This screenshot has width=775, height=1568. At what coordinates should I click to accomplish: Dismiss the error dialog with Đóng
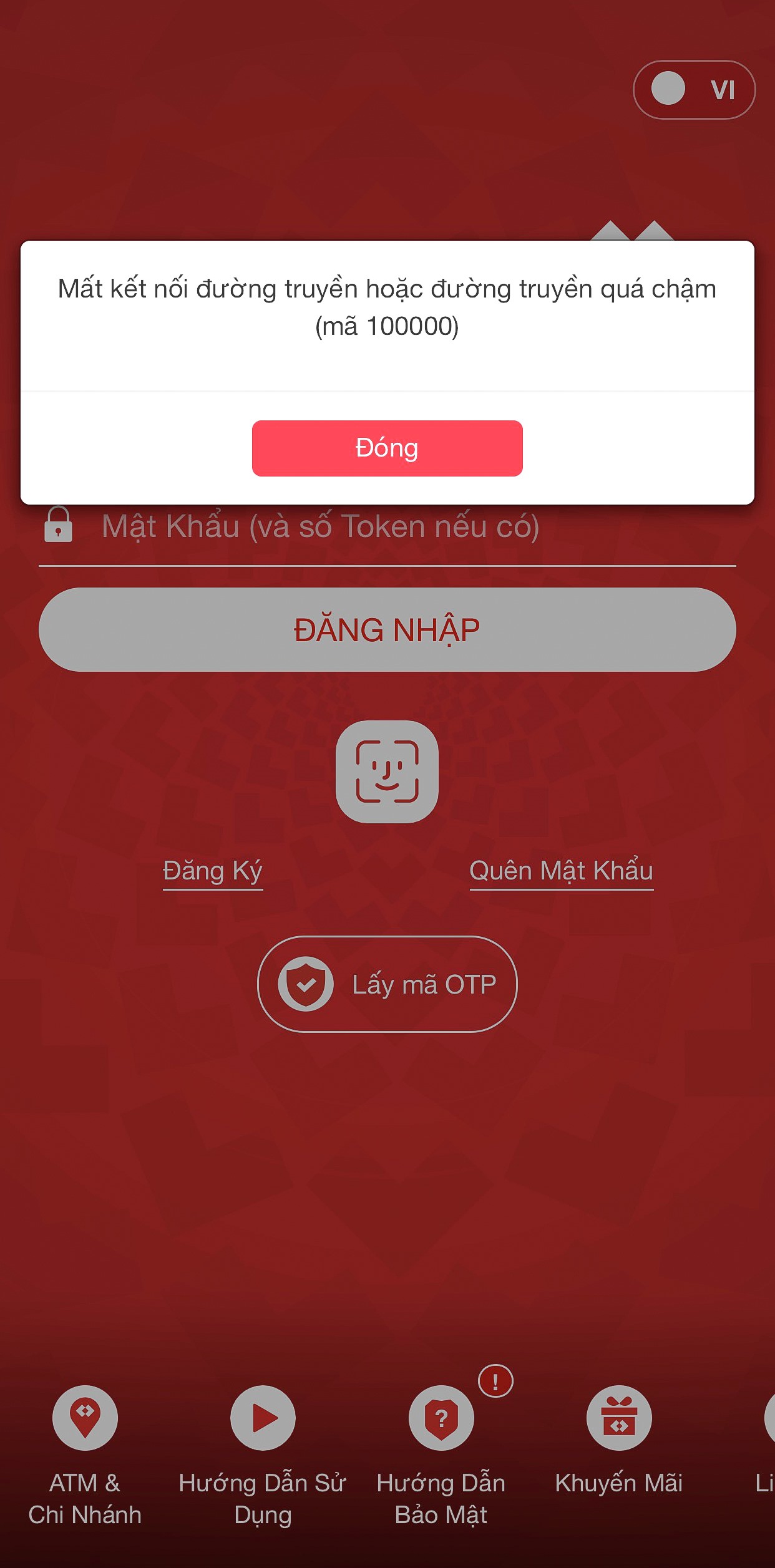(387, 448)
